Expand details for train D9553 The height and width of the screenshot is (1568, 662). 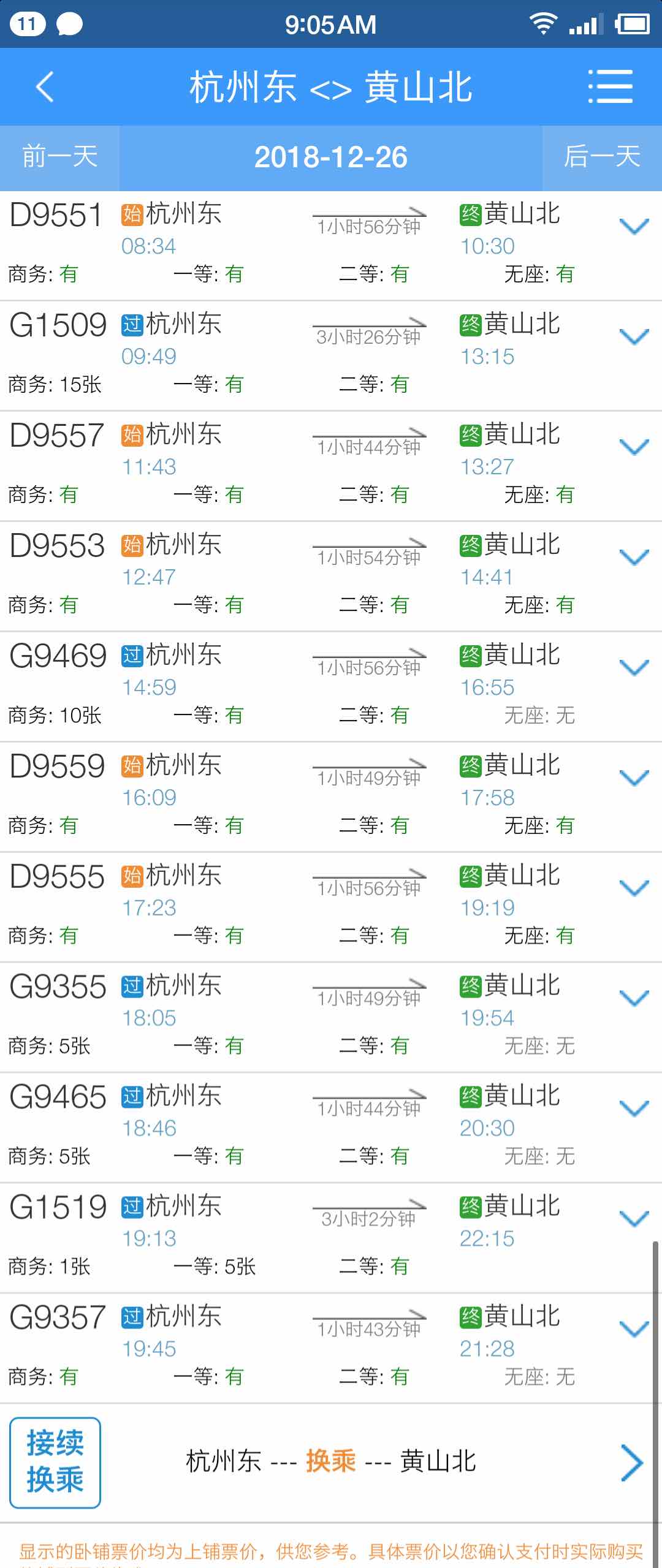[634, 558]
